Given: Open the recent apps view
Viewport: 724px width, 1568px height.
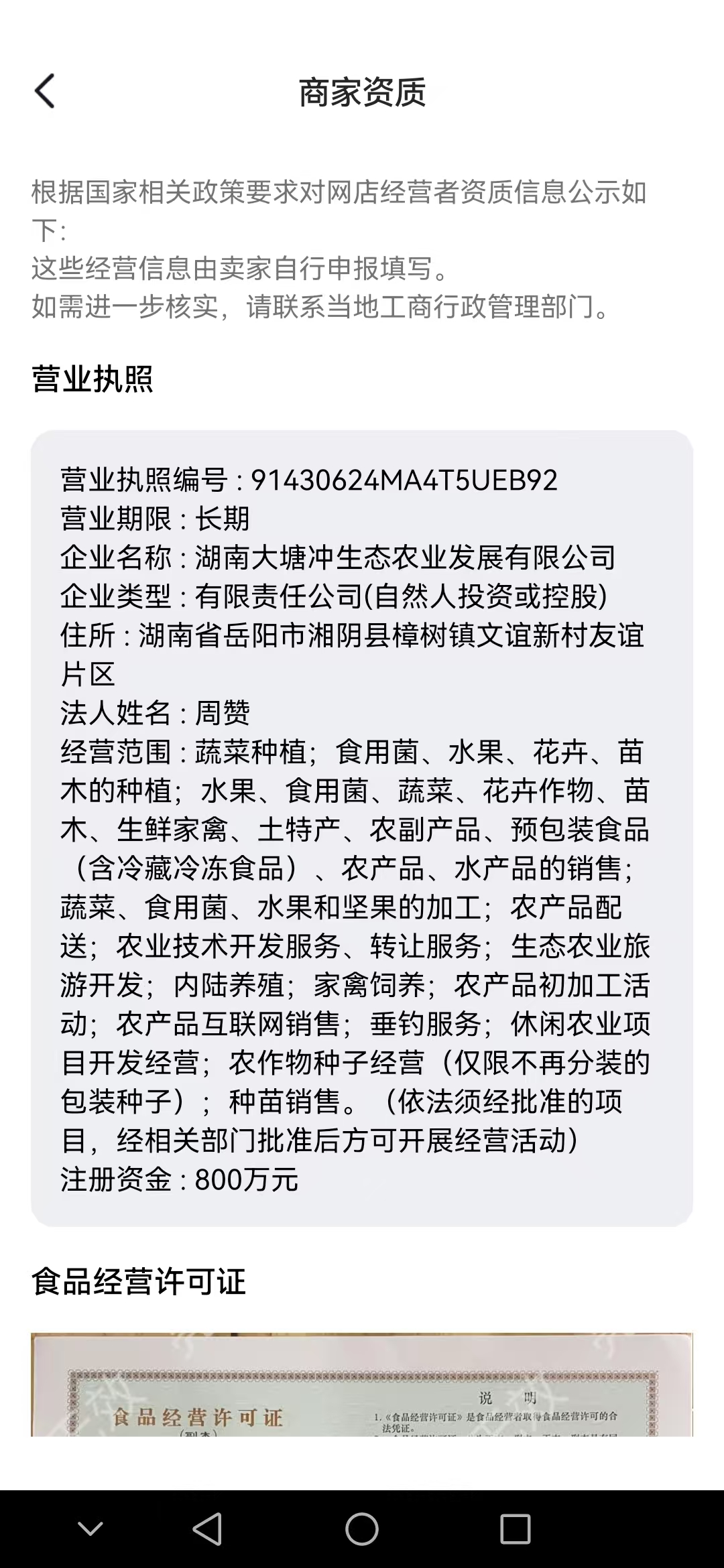Looking at the screenshot, I should pos(515,1529).
